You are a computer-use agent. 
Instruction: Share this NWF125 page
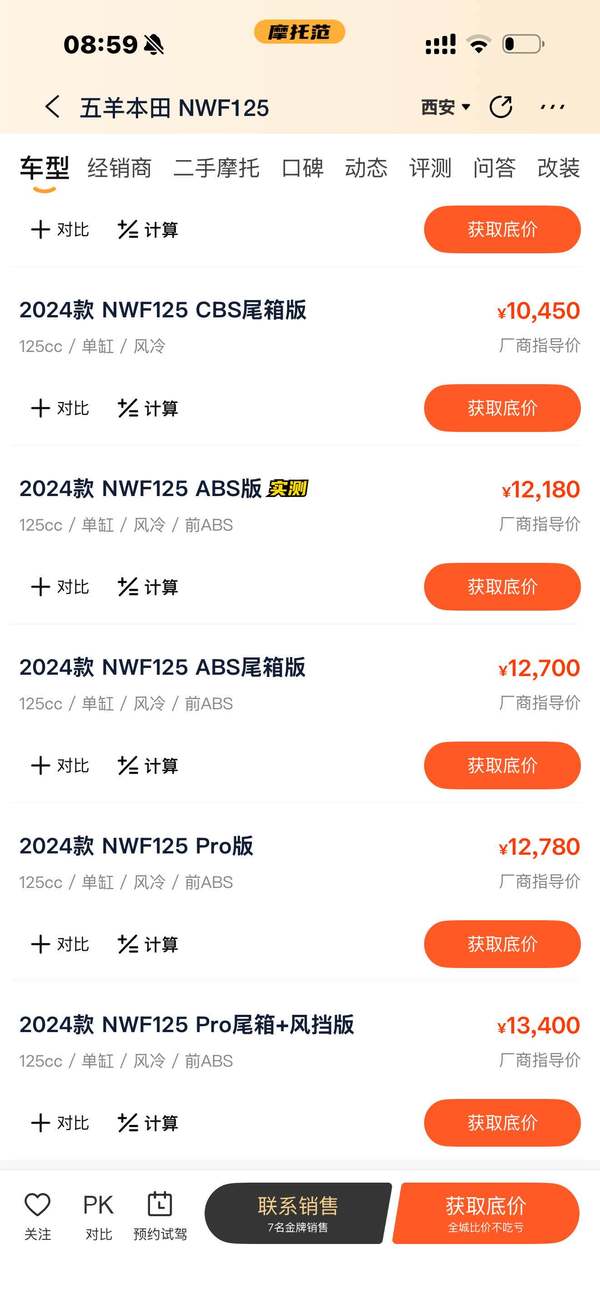coord(501,107)
